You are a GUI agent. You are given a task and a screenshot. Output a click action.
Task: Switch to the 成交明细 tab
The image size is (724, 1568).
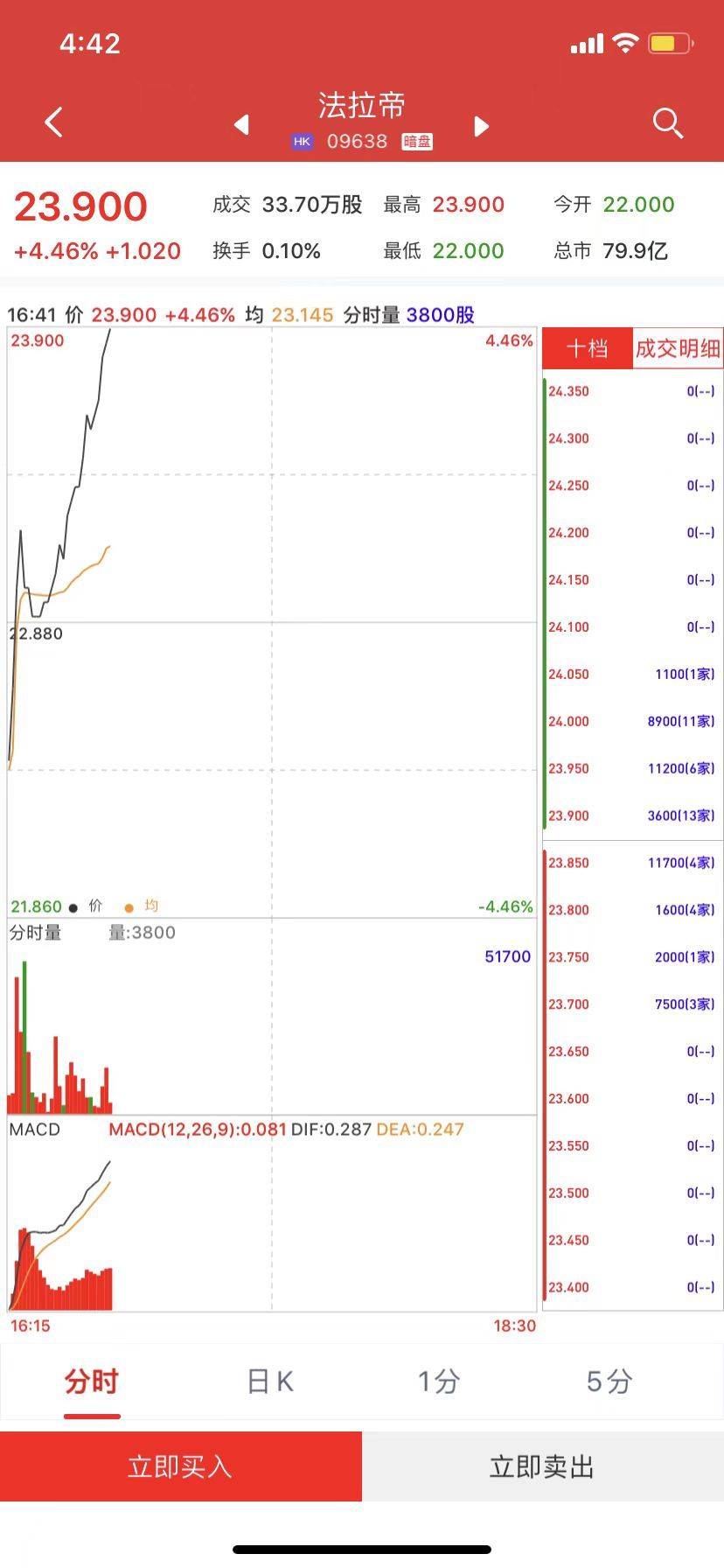(x=678, y=348)
